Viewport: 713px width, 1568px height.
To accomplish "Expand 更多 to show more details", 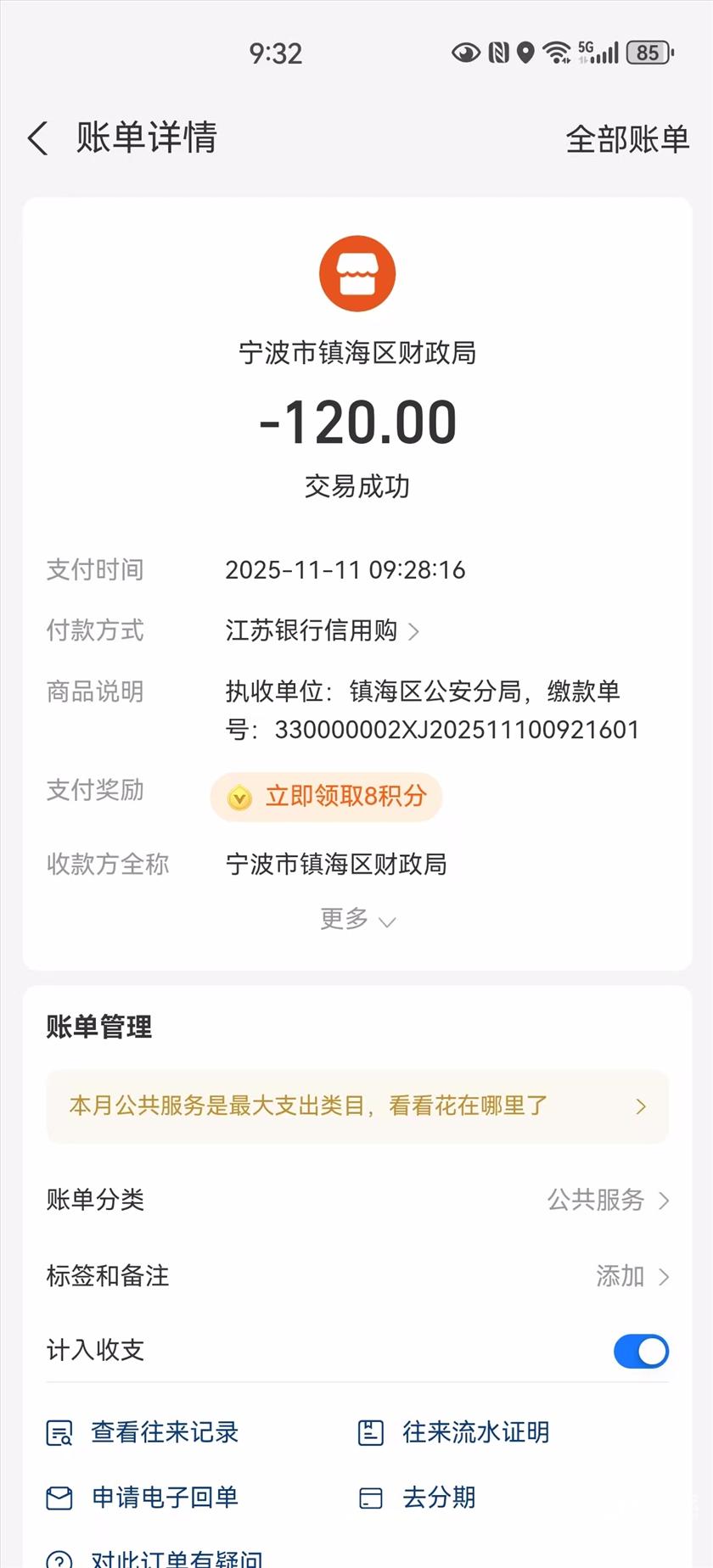I will click(x=357, y=919).
